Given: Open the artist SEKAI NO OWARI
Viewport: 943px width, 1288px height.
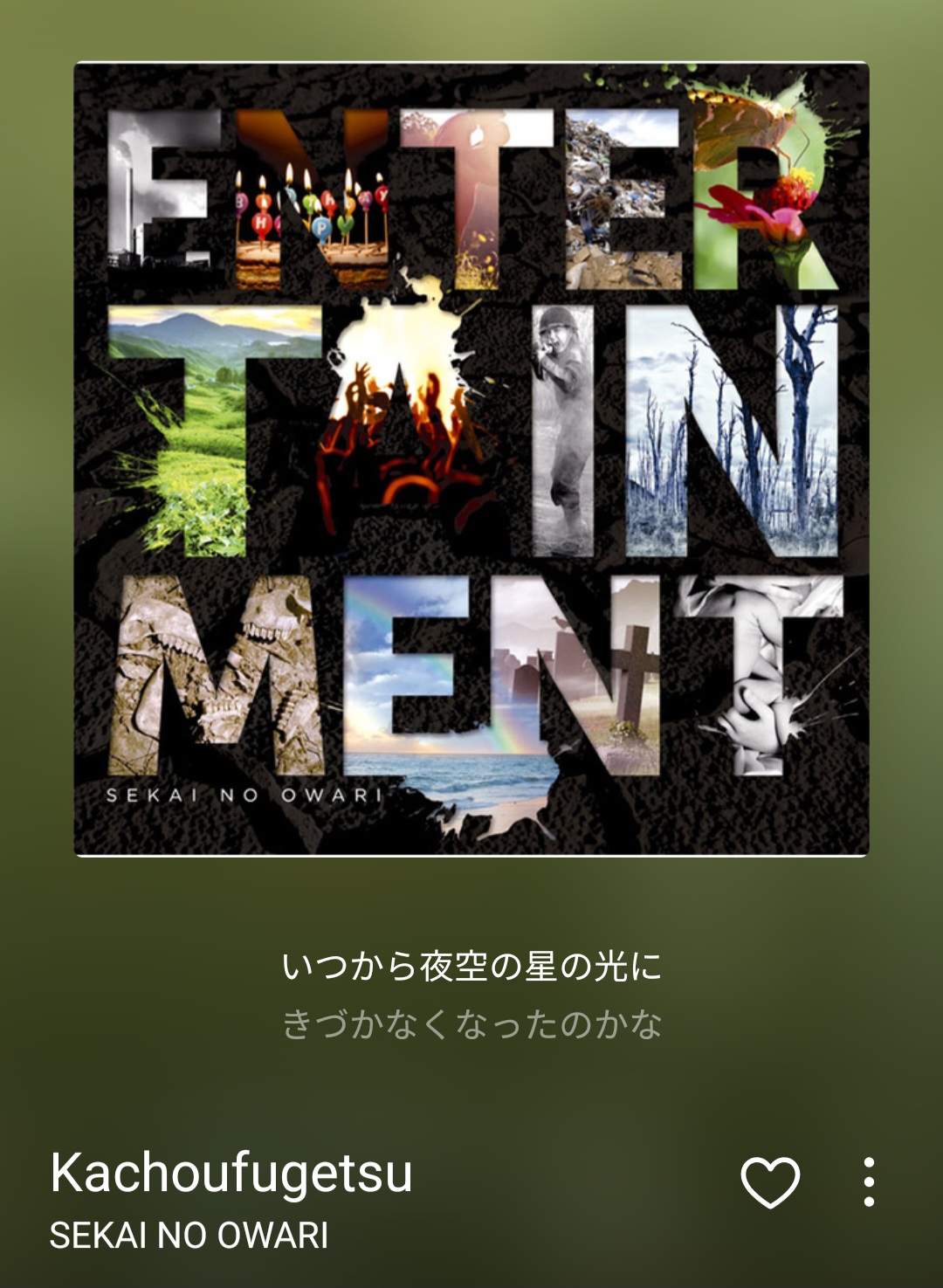Looking at the screenshot, I should (189, 1236).
